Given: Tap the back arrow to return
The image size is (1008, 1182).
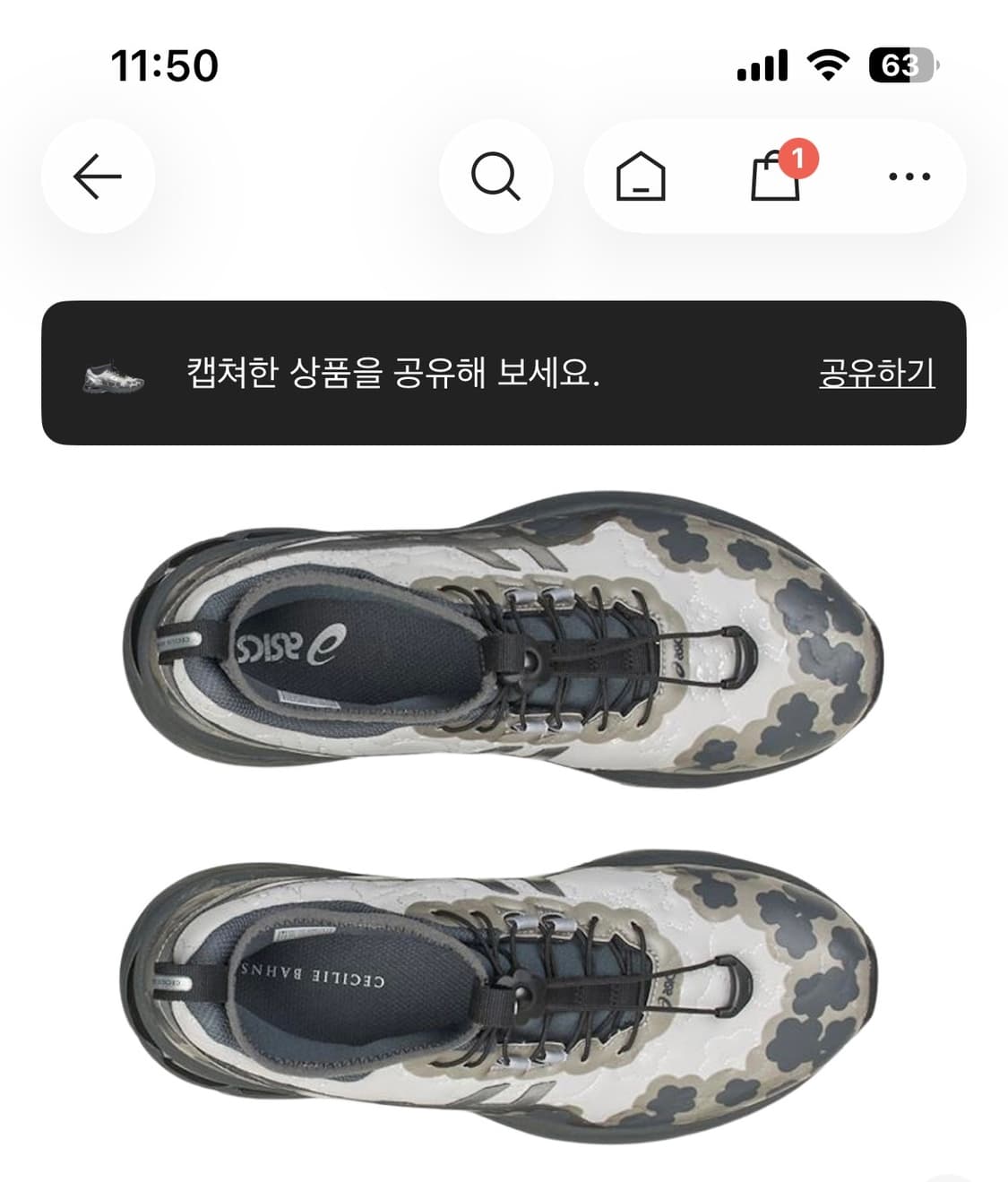Looking at the screenshot, I should pyautogui.click(x=99, y=177).
